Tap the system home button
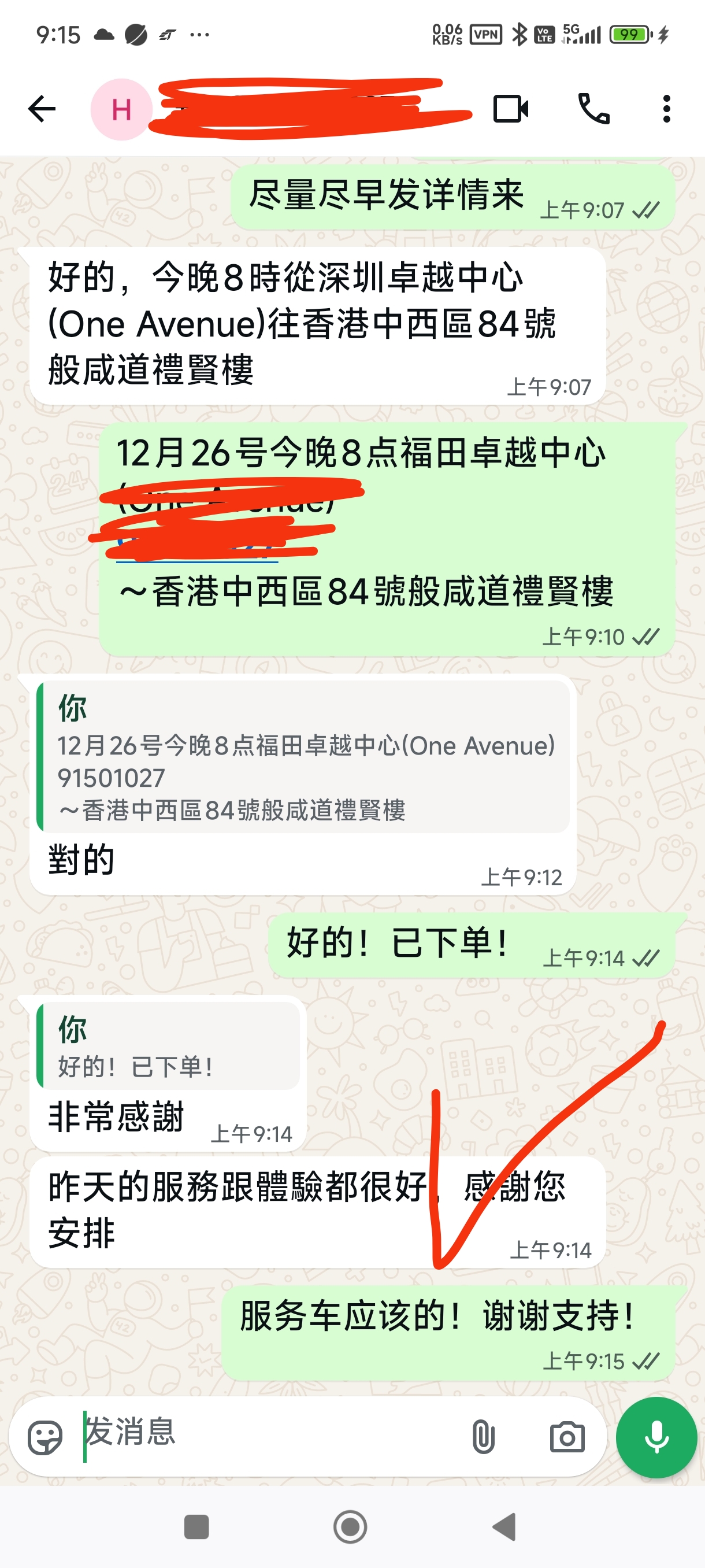The height and width of the screenshot is (1568, 705). (350, 1526)
